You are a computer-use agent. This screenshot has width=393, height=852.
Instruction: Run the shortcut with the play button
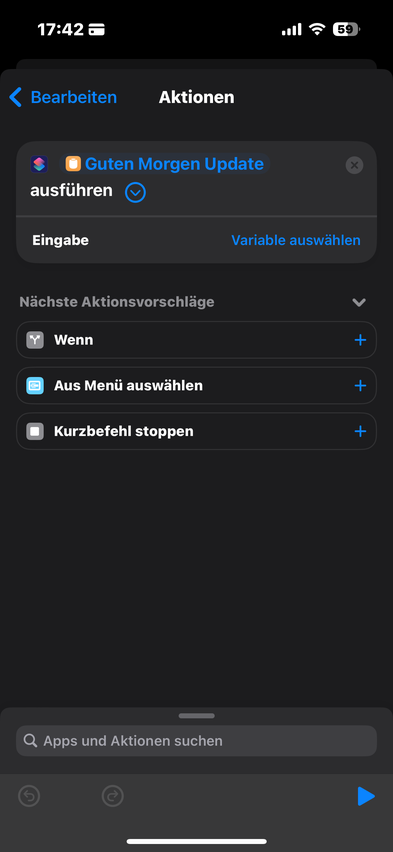click(366, 797)
